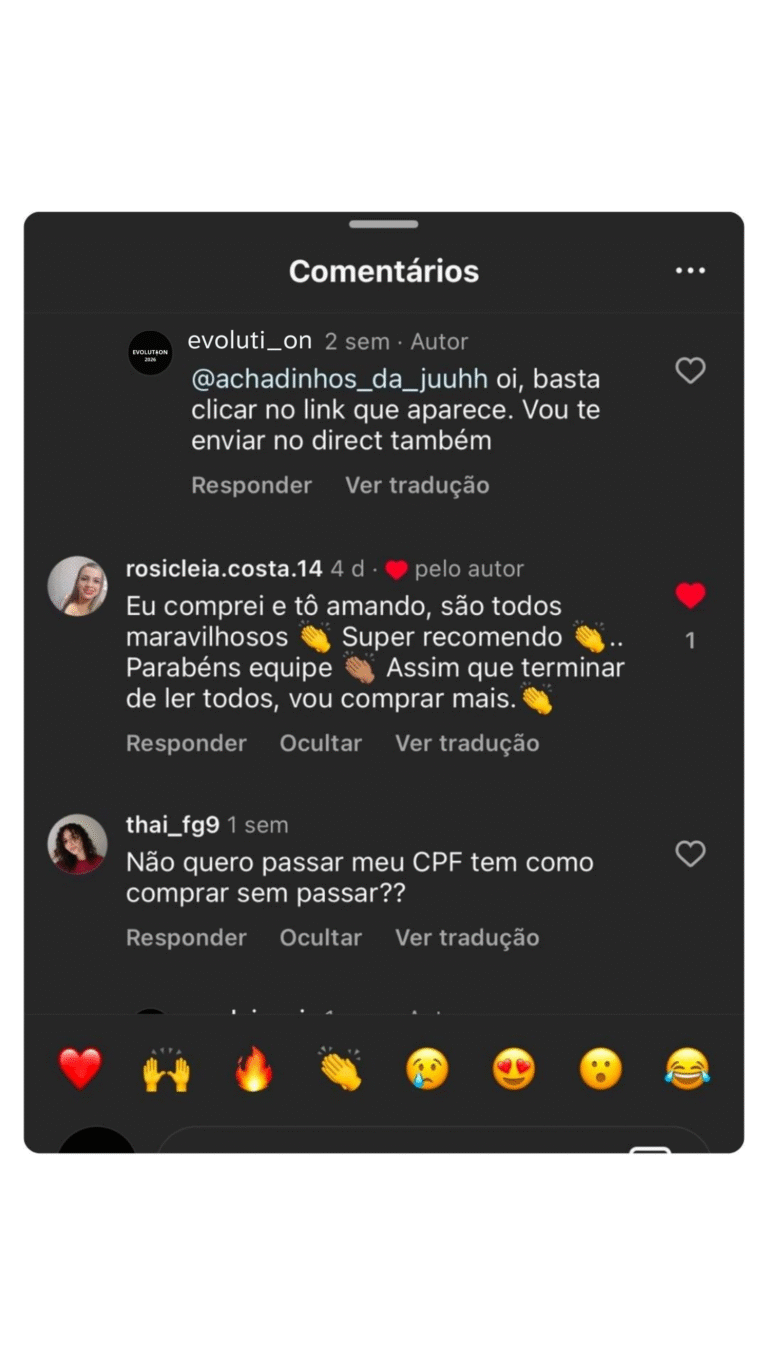Add the fire emoji to comment

[x=253, y=1069]
